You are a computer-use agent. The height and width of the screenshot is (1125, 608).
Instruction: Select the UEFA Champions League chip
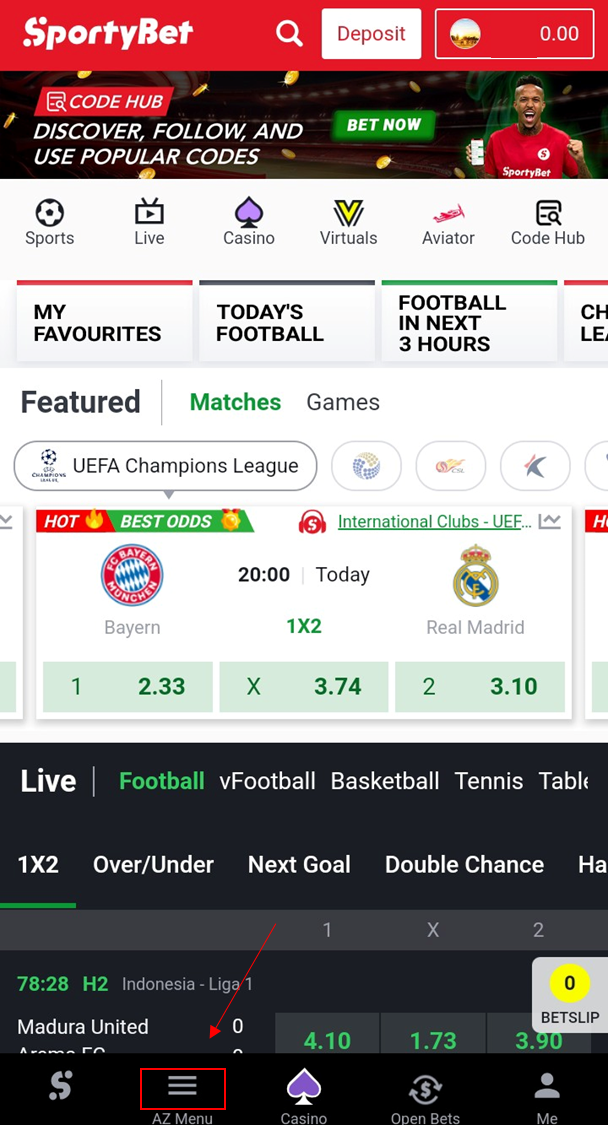[166, 466]
